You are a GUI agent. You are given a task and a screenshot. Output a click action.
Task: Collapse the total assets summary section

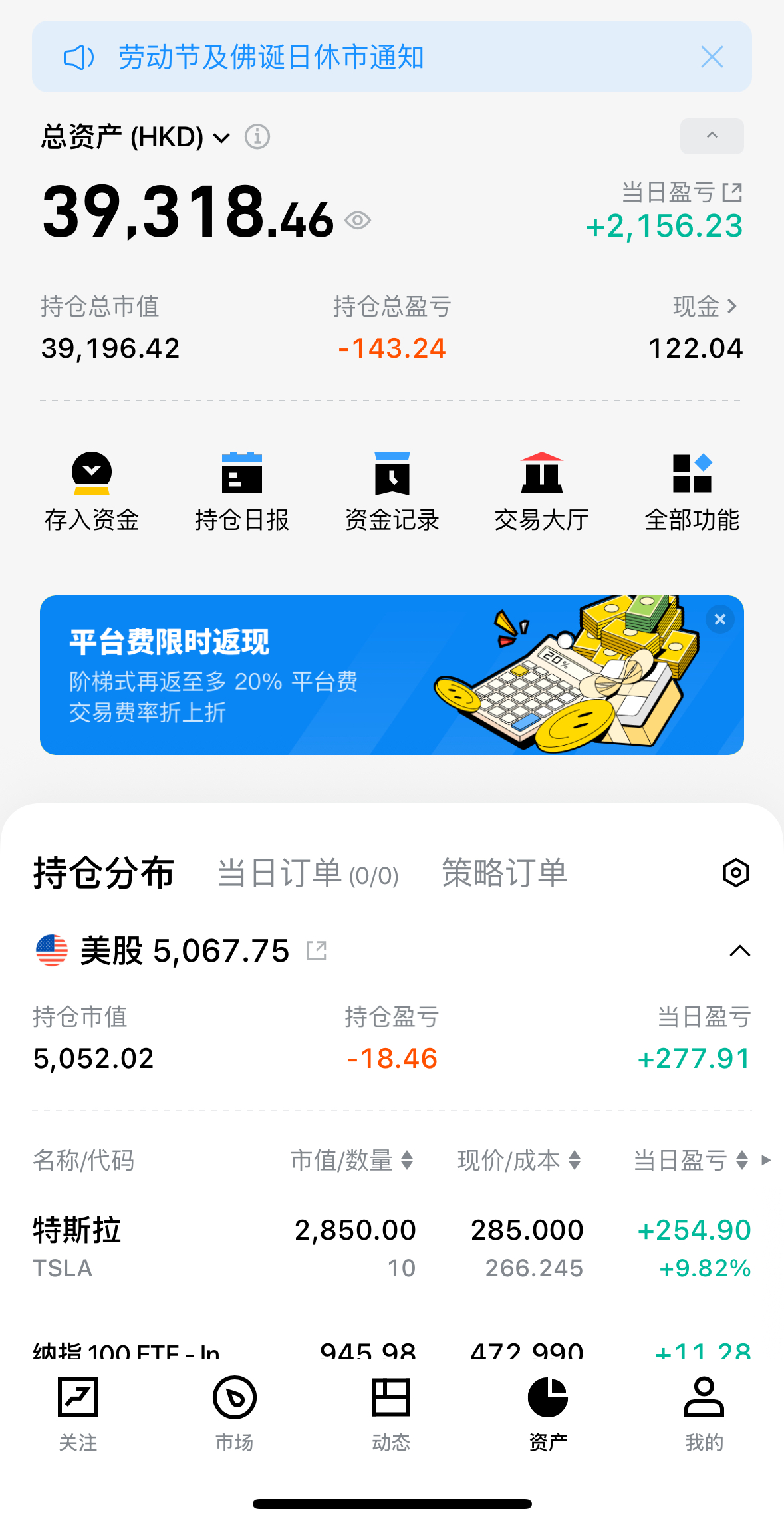tap(712, 136)
